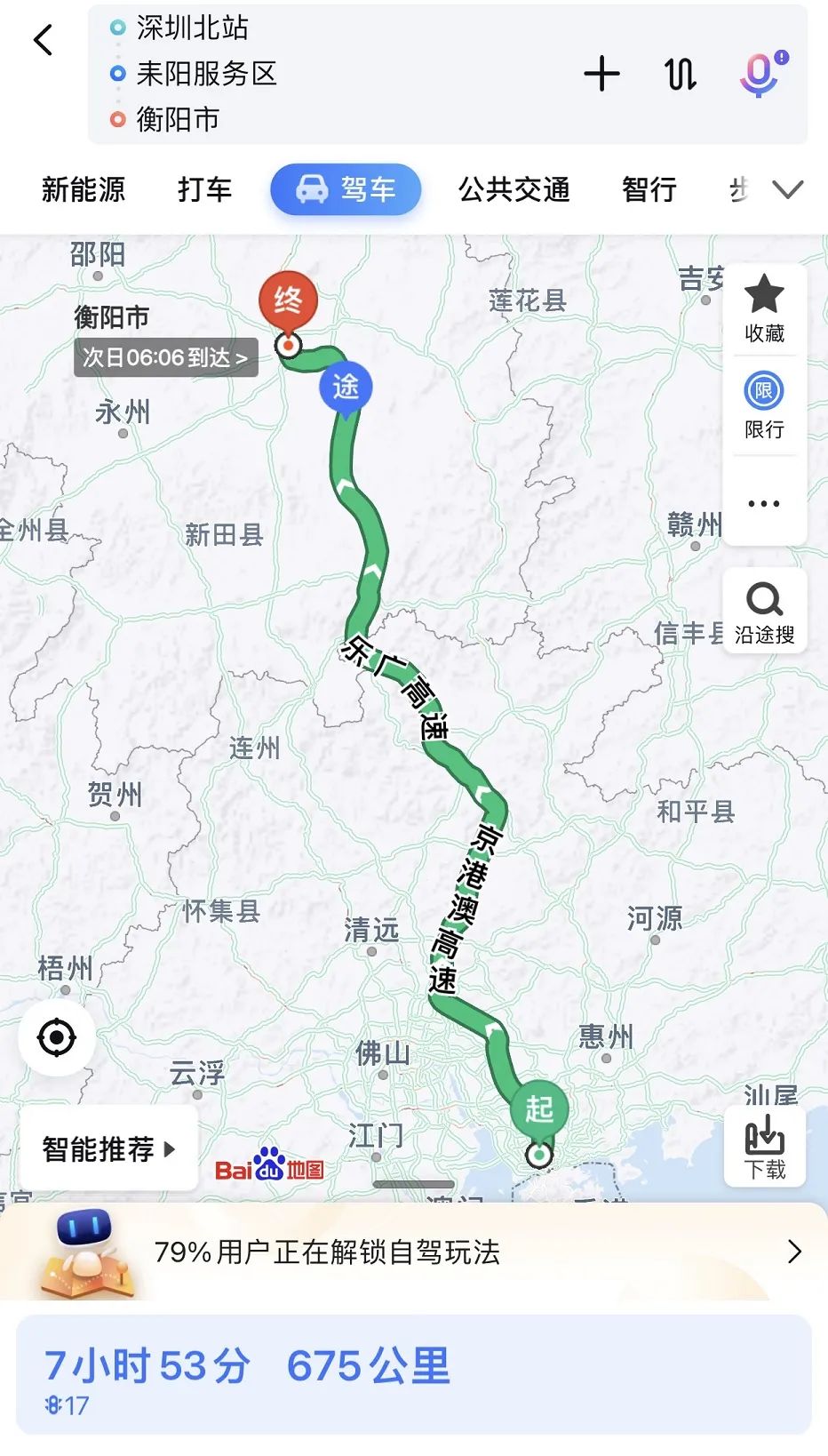Switch to the 新能源 tab

pos(84,189)
